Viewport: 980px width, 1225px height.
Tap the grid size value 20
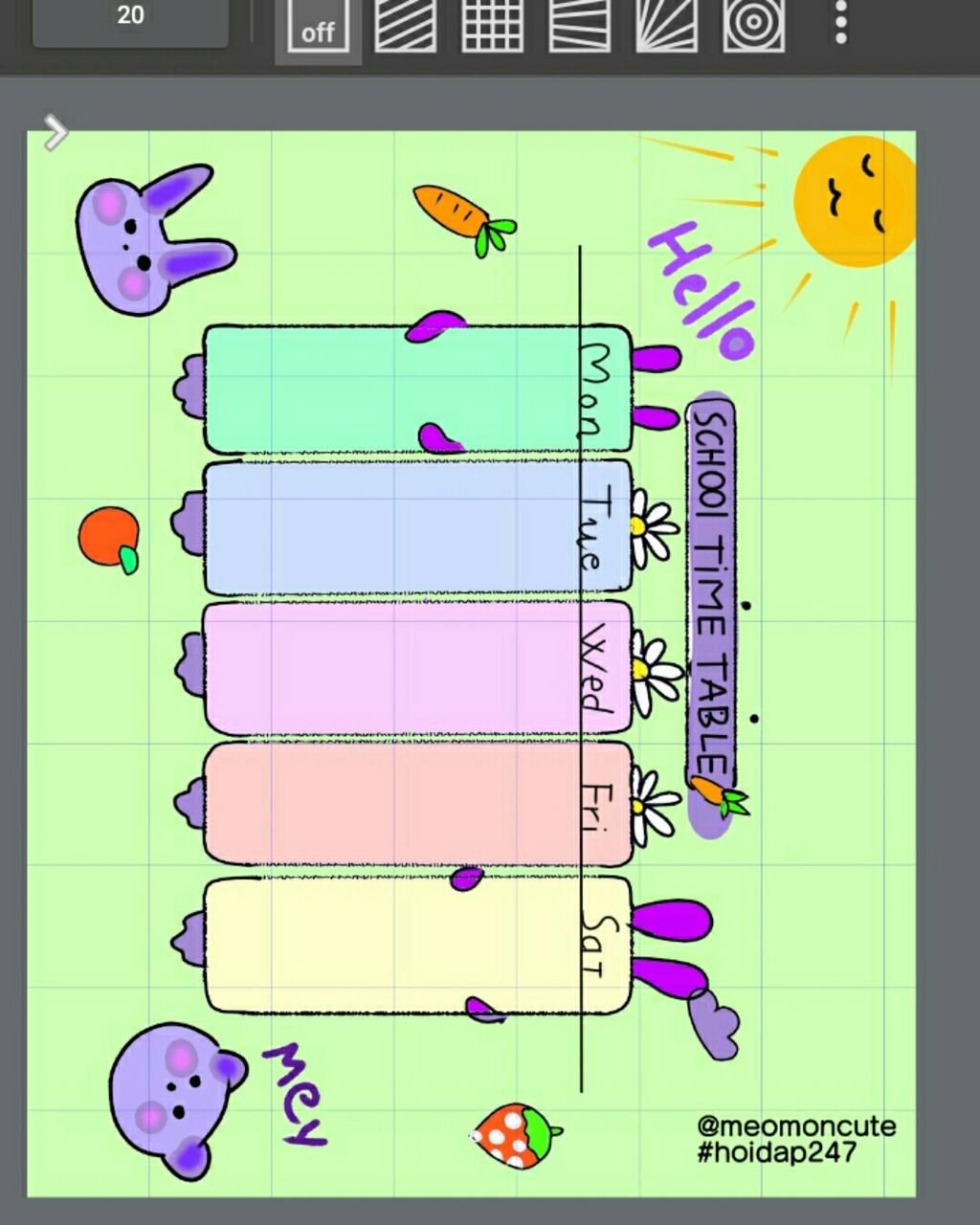131,17
